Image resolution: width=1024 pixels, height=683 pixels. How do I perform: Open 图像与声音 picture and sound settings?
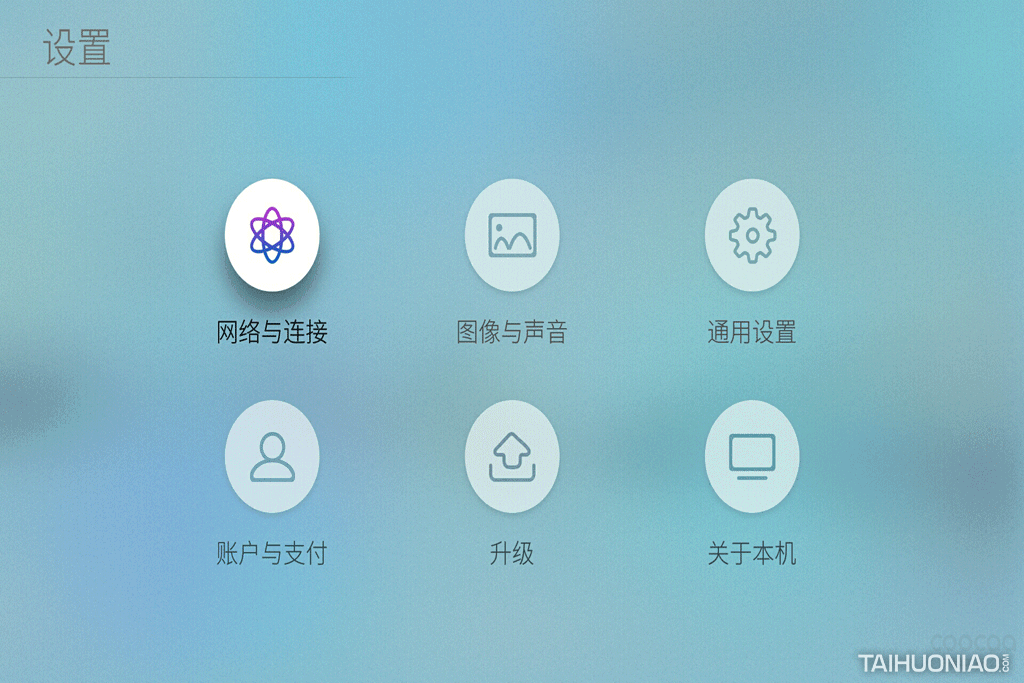click(x=512, y=236)
